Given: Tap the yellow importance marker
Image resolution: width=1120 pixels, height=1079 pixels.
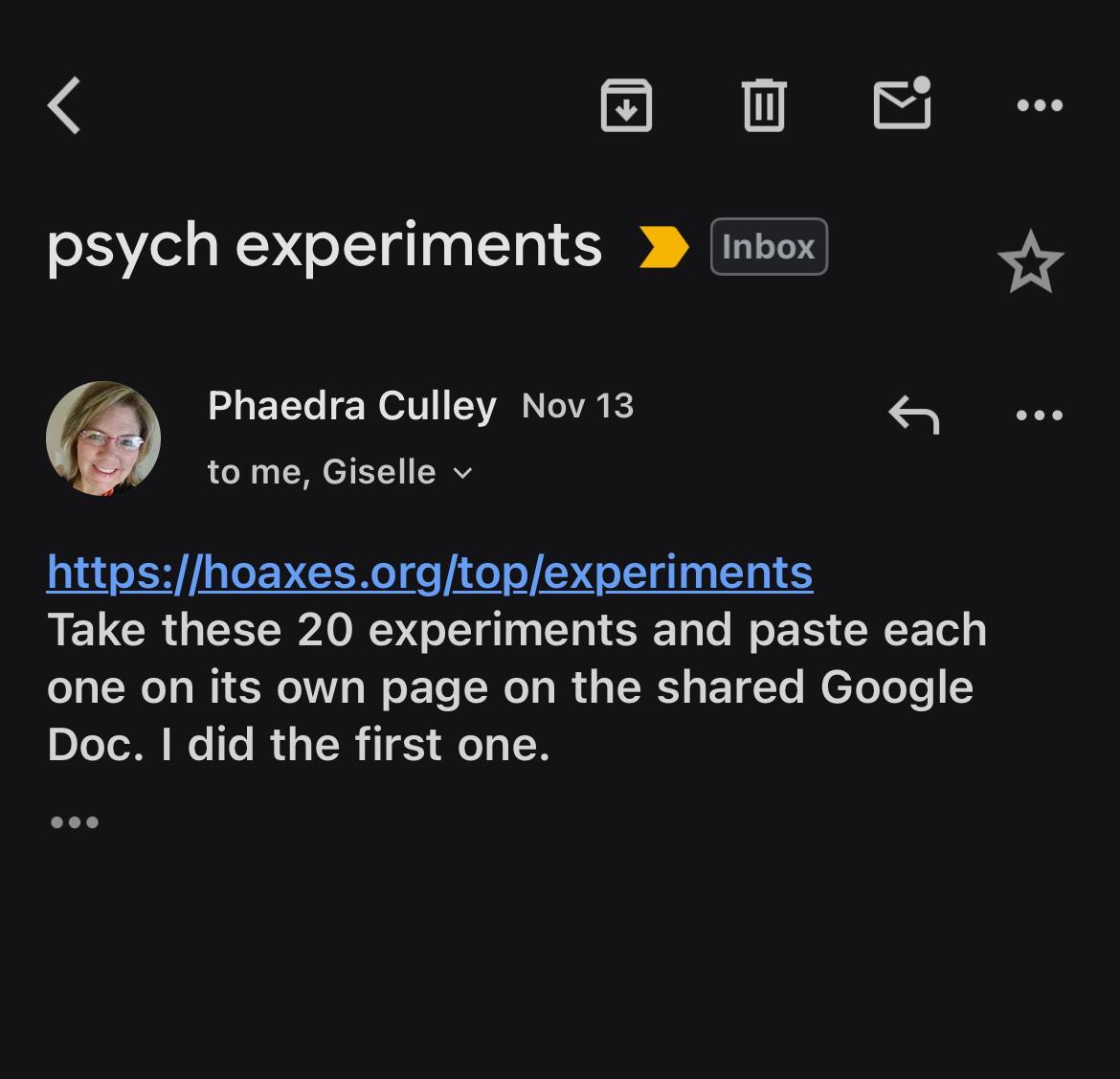Looking at the screenshot, I should [663, 247].
